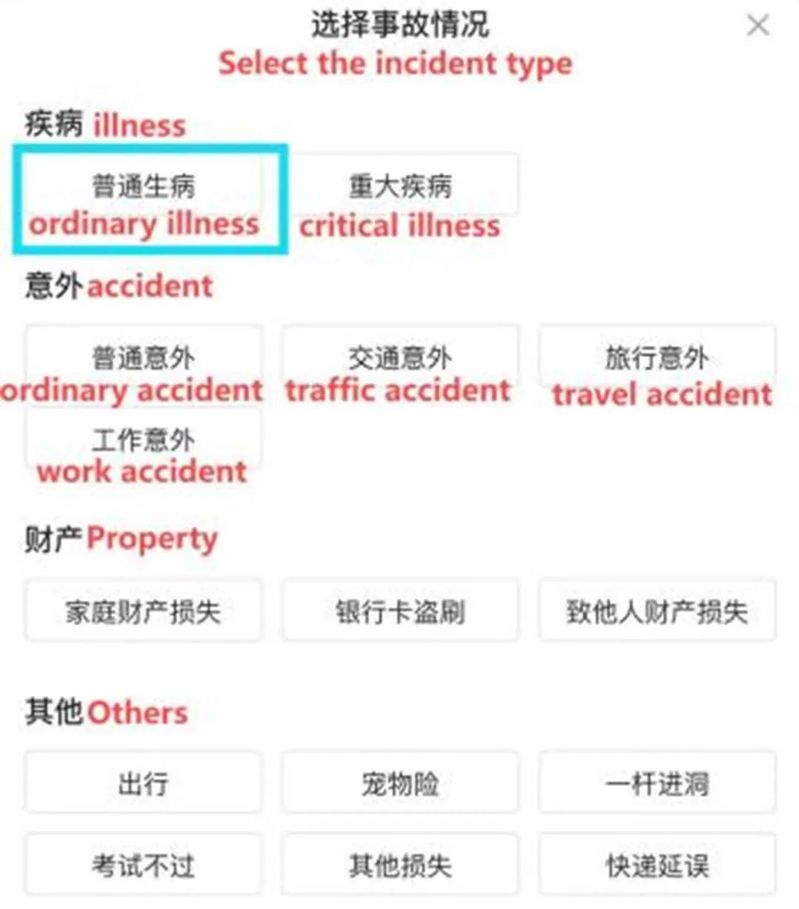Tap household property loss (家庭财产损失)
Screen dimensions: 799x909
(x=143, y=611)
